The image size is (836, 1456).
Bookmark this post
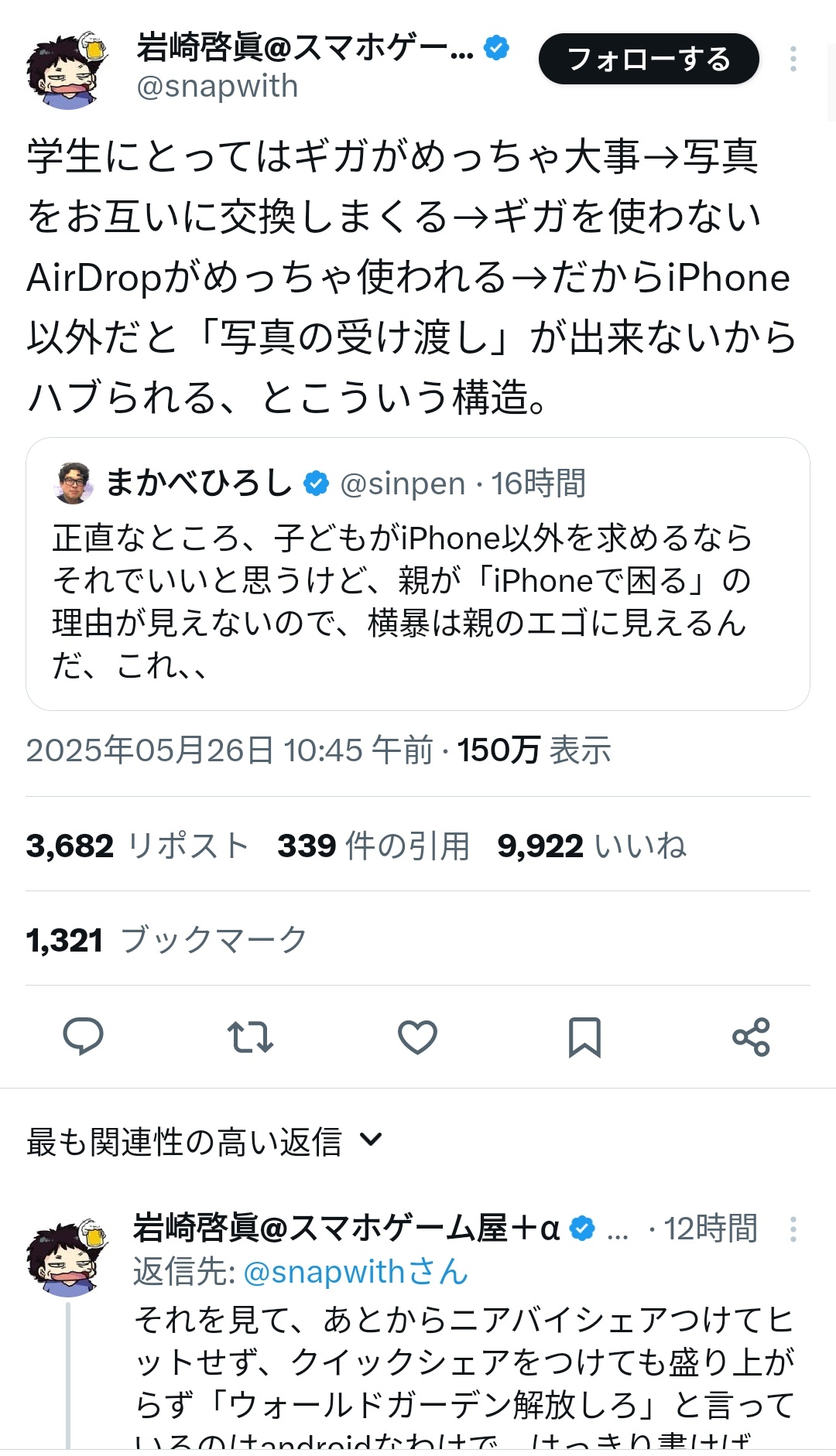pos(584,1037)
